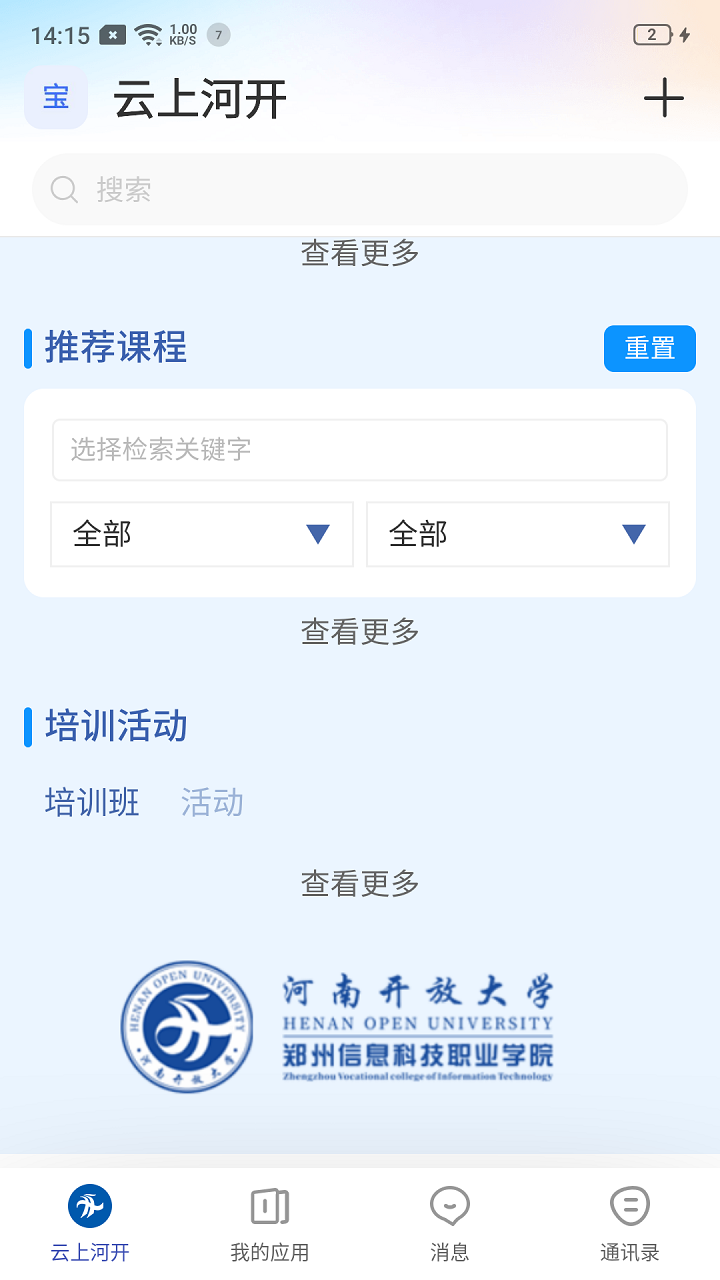Screen dimensions: 720x1280
Task: Switch to the 活动 tab
Action: click(x=211, y=802)
